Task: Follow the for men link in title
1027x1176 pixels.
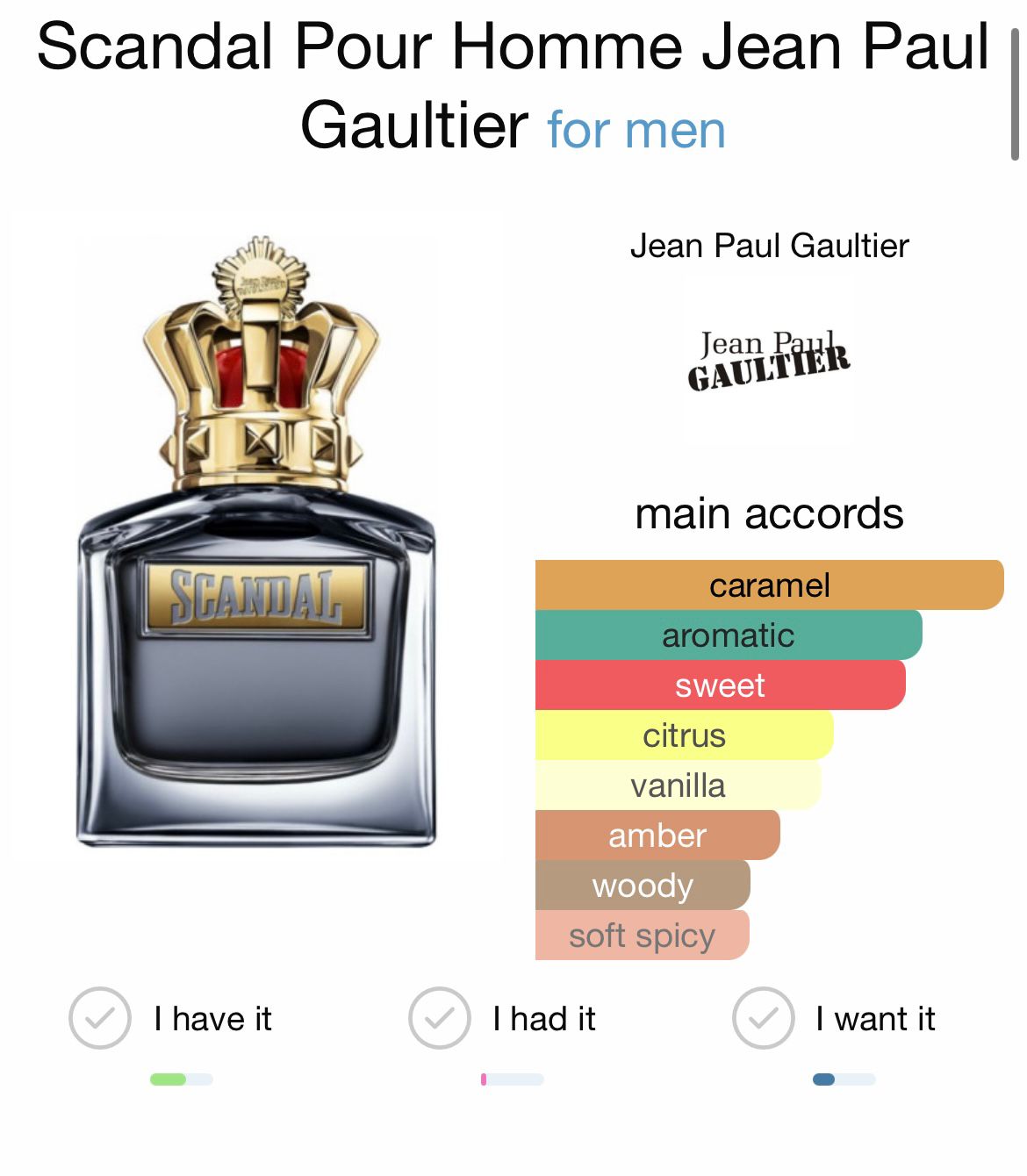Action: (x=636, y=130)
